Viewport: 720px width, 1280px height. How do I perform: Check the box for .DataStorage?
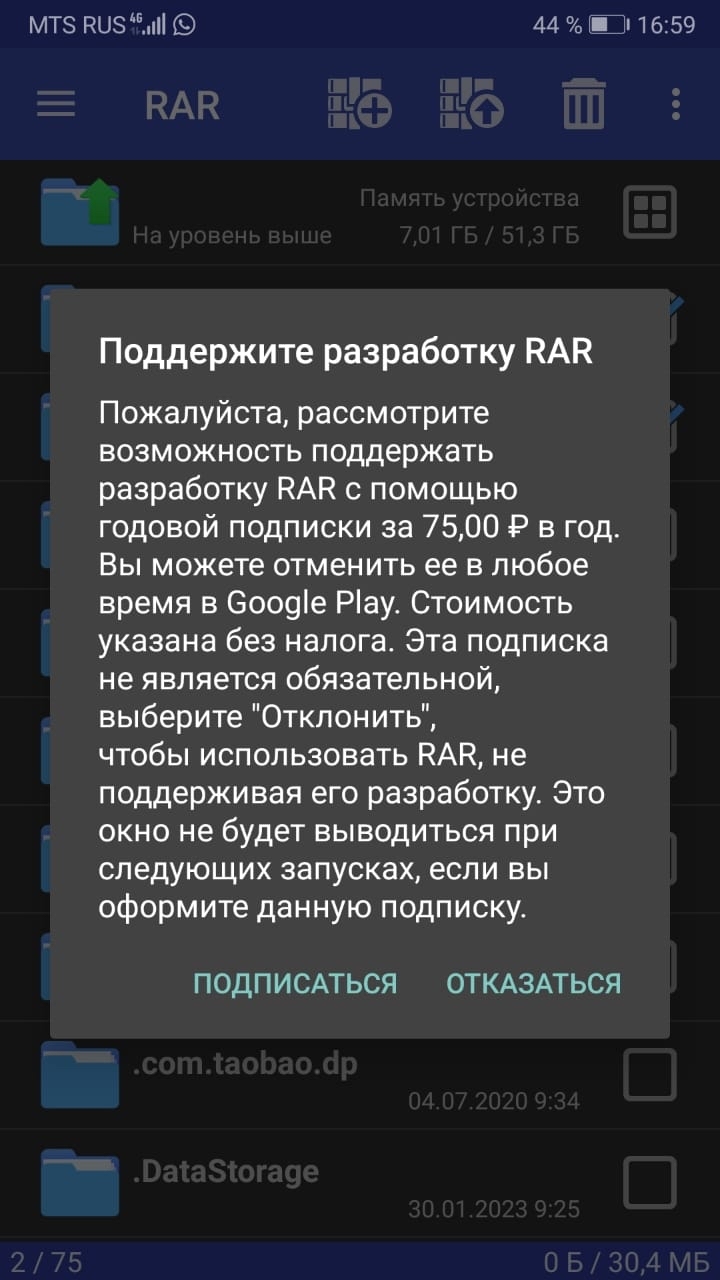[x=650, y=1184]
